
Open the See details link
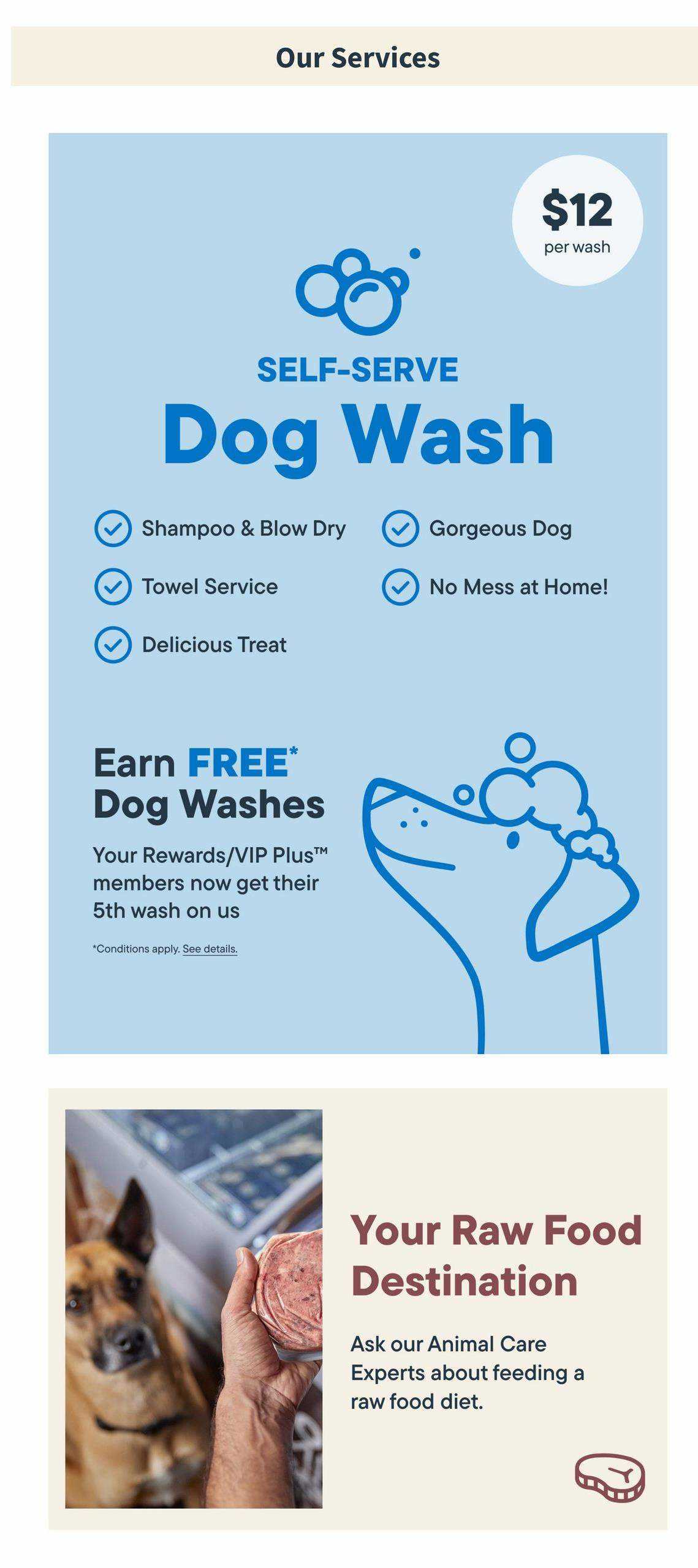[210, 949]
